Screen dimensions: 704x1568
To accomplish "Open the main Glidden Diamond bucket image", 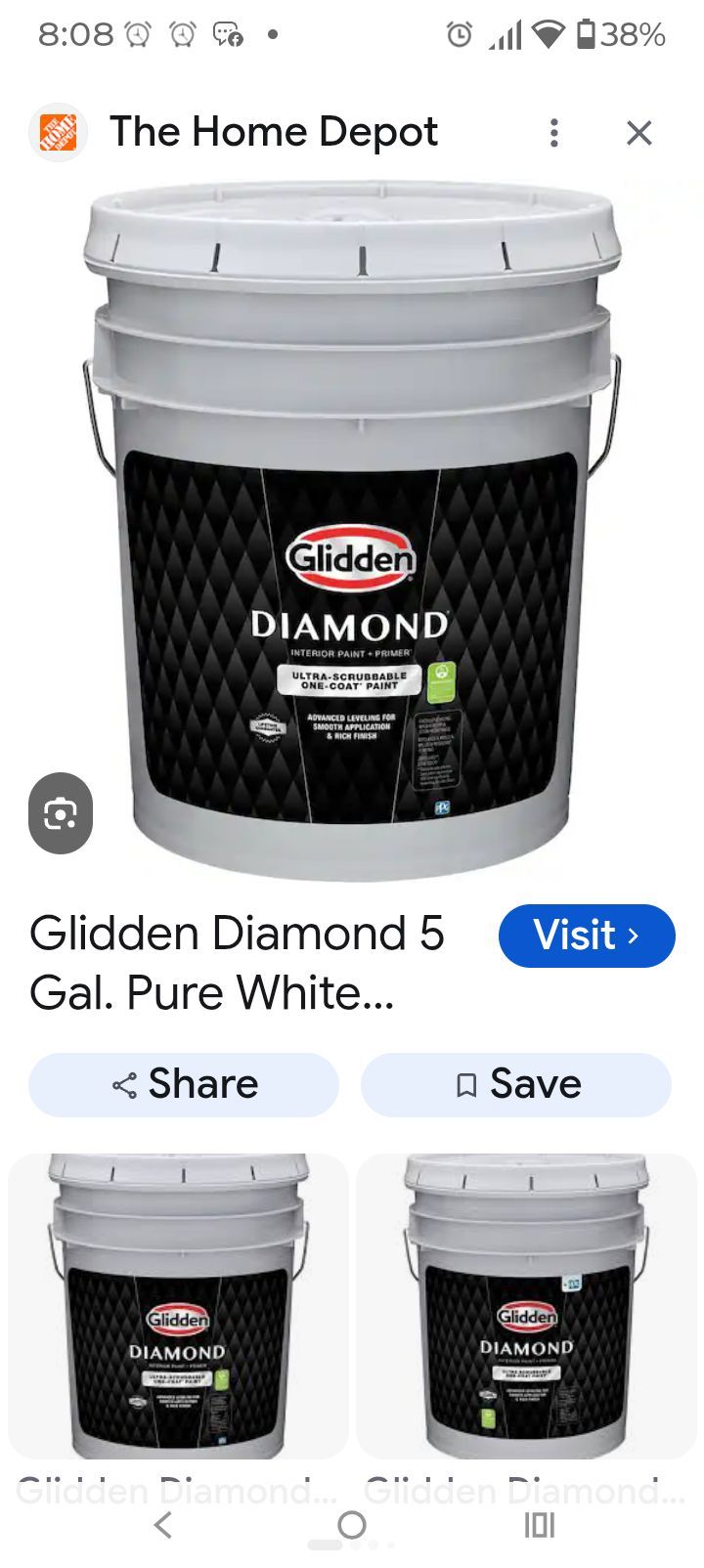I will point(352,530).
